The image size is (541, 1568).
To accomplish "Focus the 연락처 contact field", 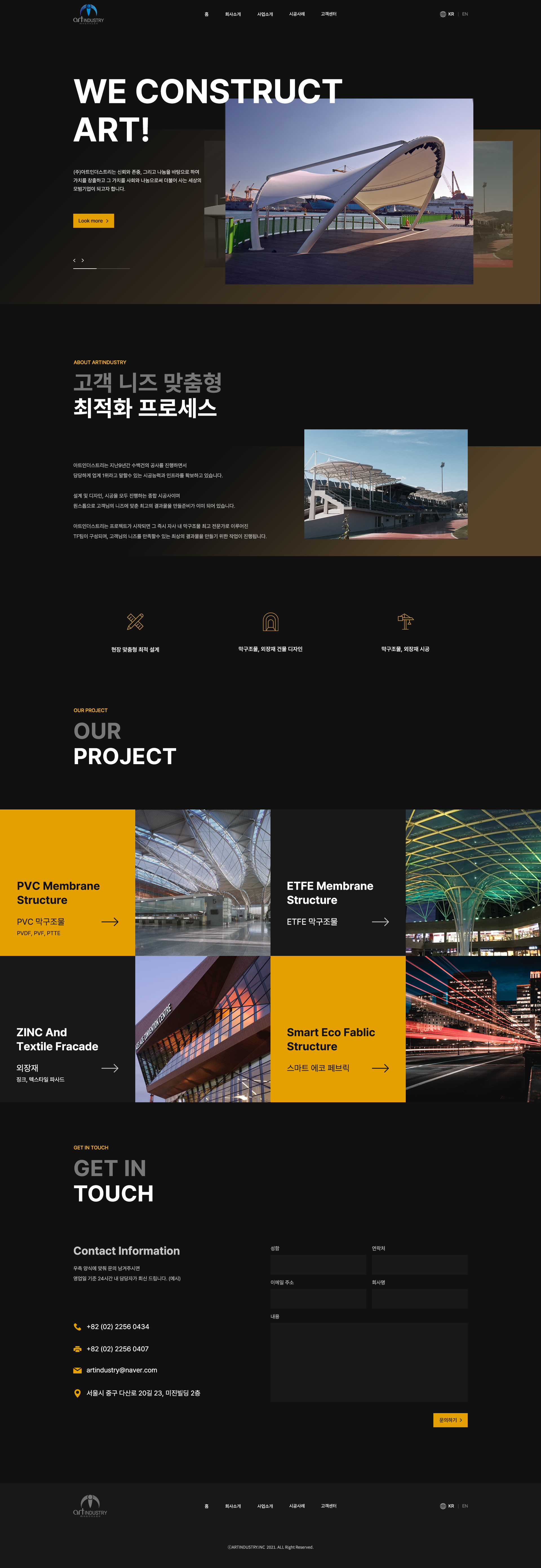I will coord(419,1264).
